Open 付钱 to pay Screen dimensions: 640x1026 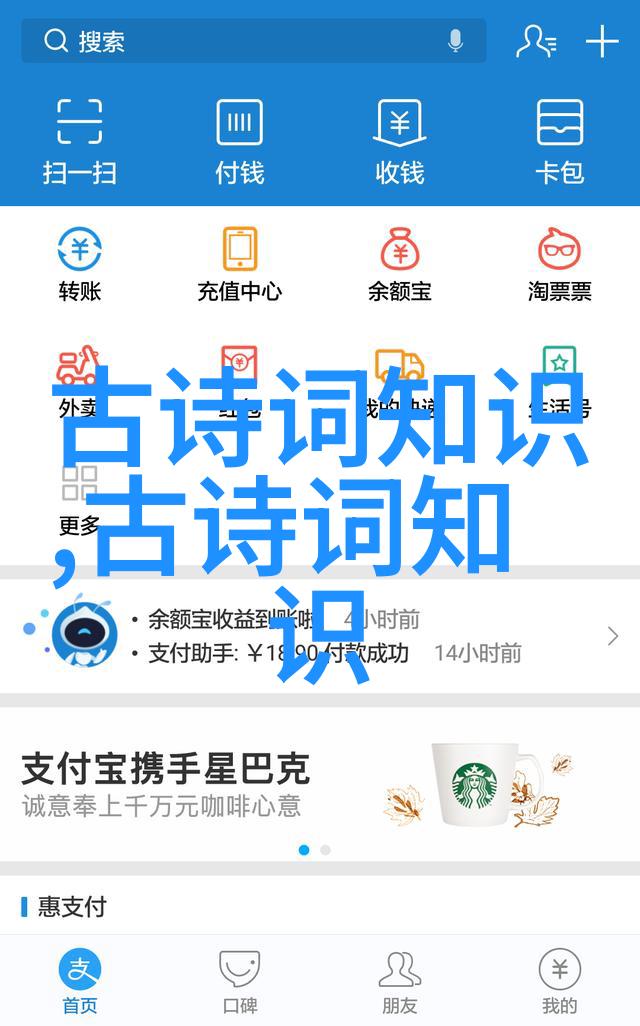pos(240,140)
